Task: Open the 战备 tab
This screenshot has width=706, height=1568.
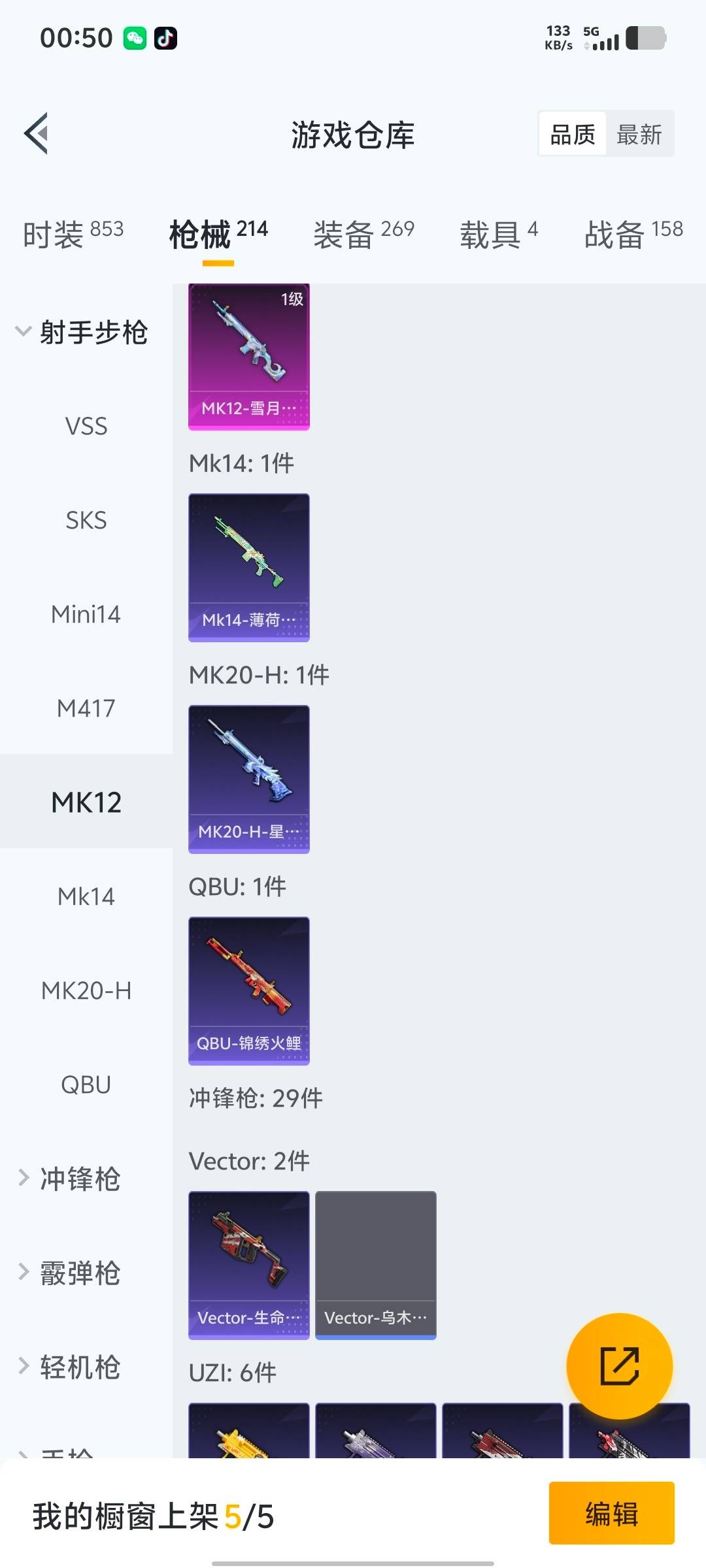Action: (633, 234)
